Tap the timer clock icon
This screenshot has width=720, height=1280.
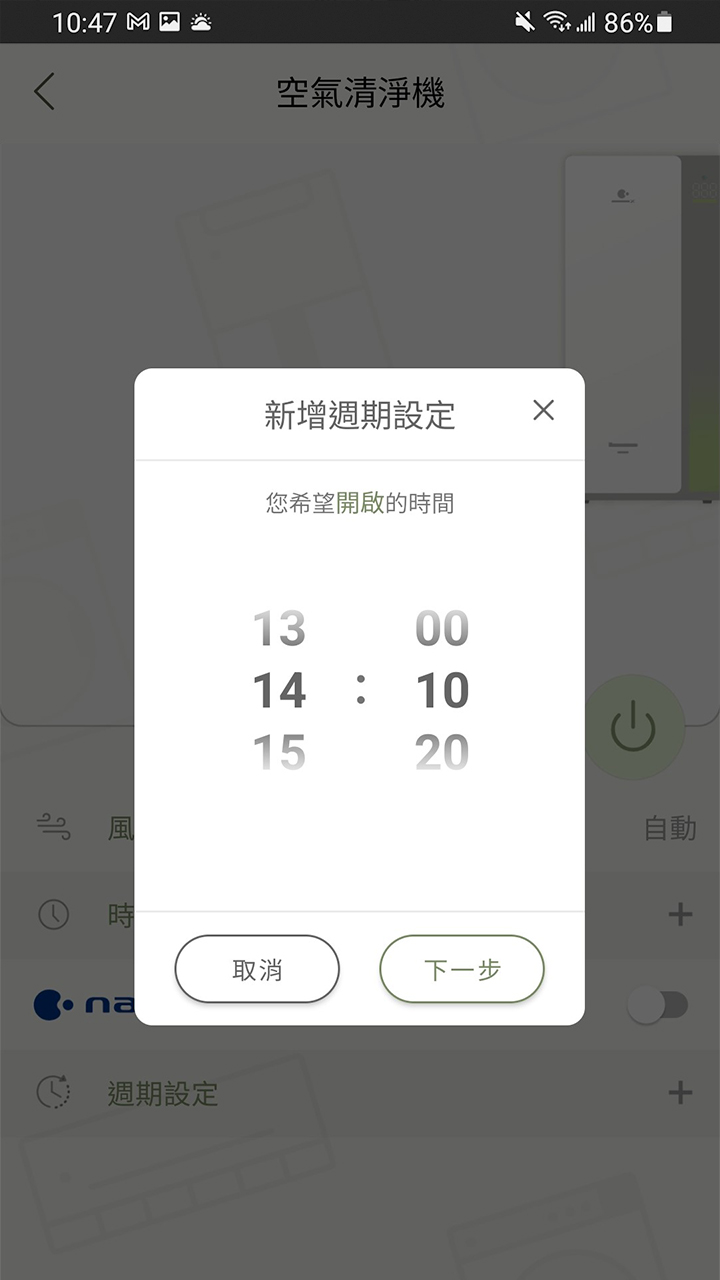point(53,914)
